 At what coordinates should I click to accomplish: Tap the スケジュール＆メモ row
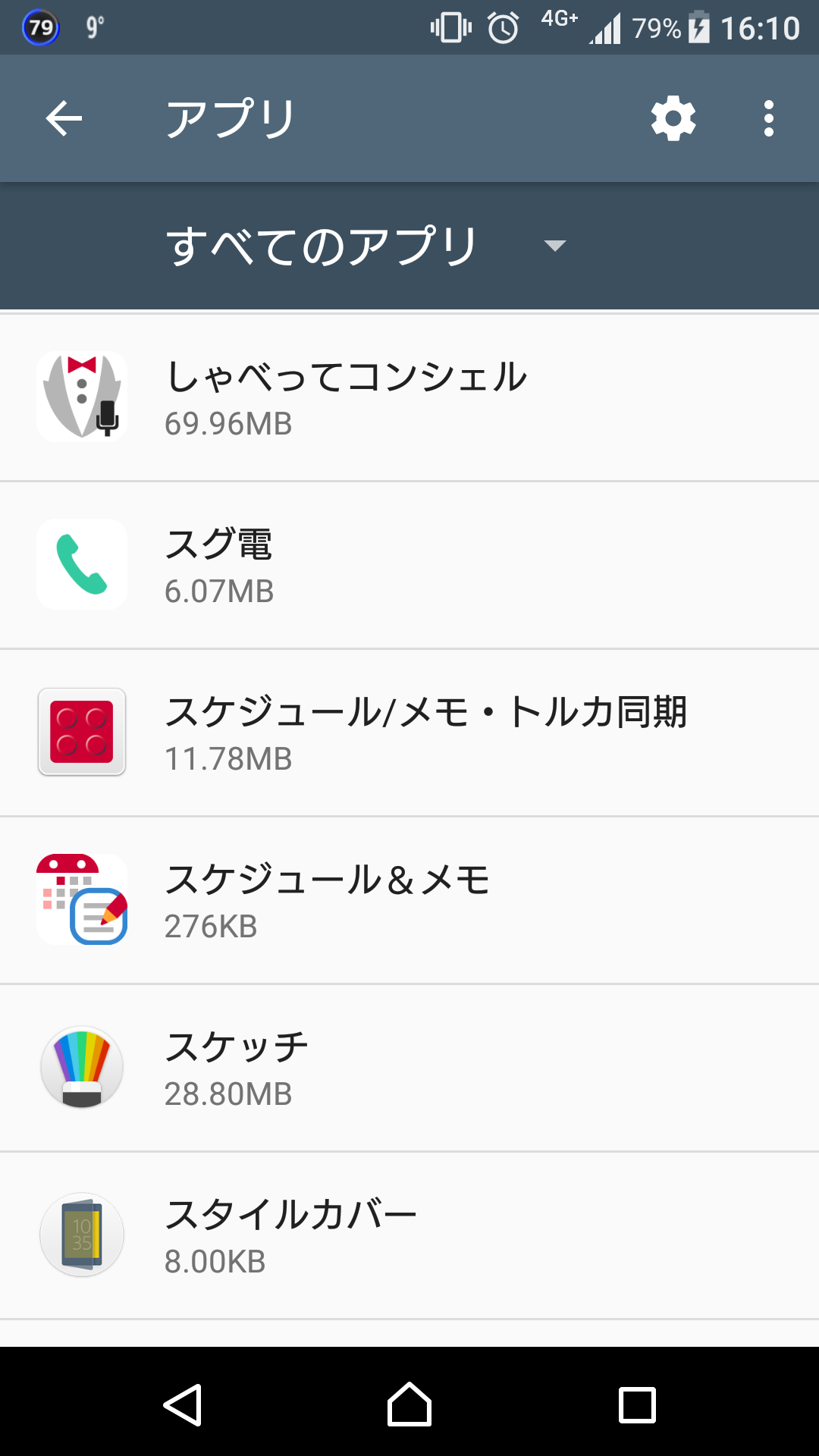[409, 900]
